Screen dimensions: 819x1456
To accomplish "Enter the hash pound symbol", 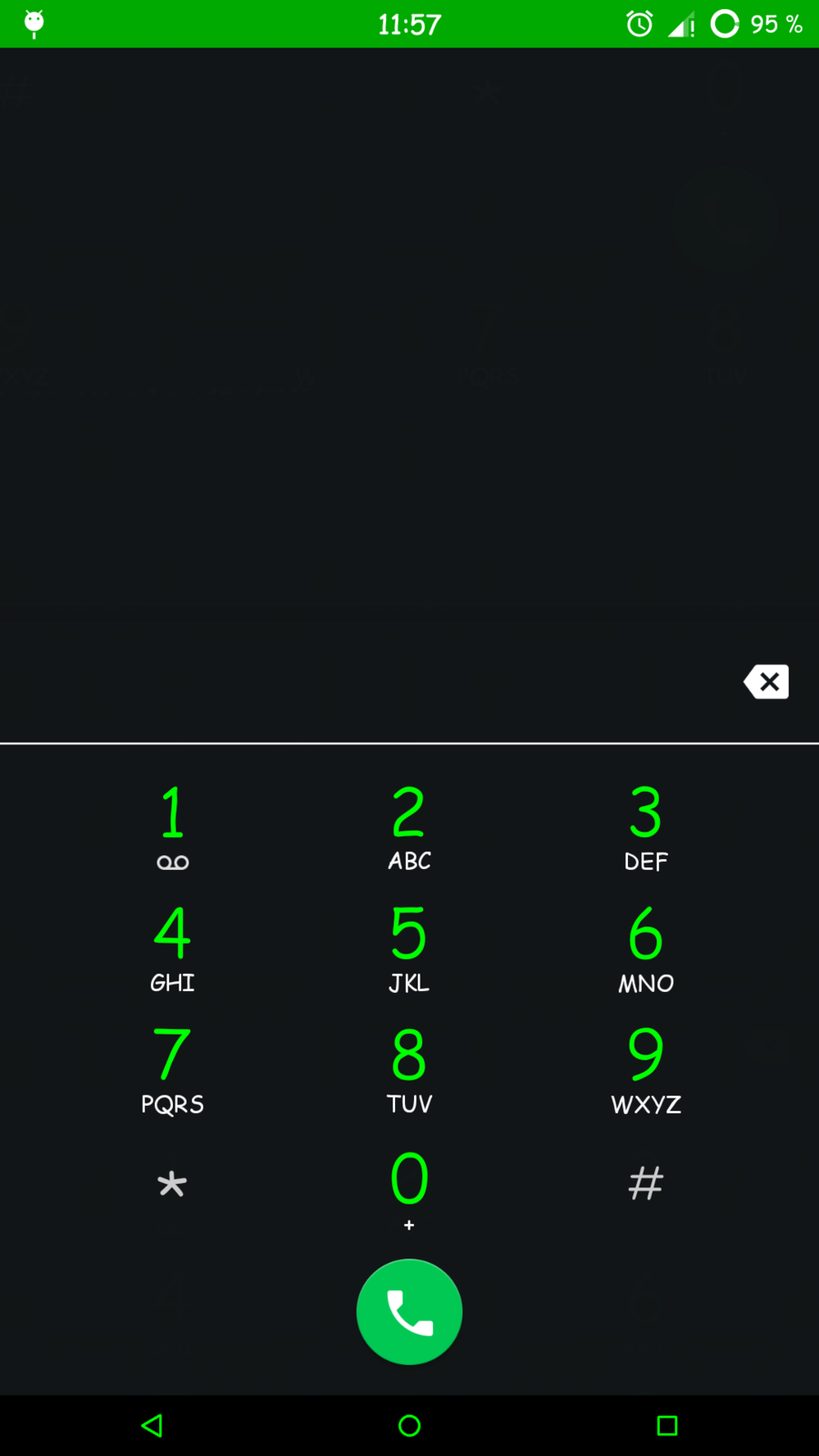I will click(x=645, y=1185).
